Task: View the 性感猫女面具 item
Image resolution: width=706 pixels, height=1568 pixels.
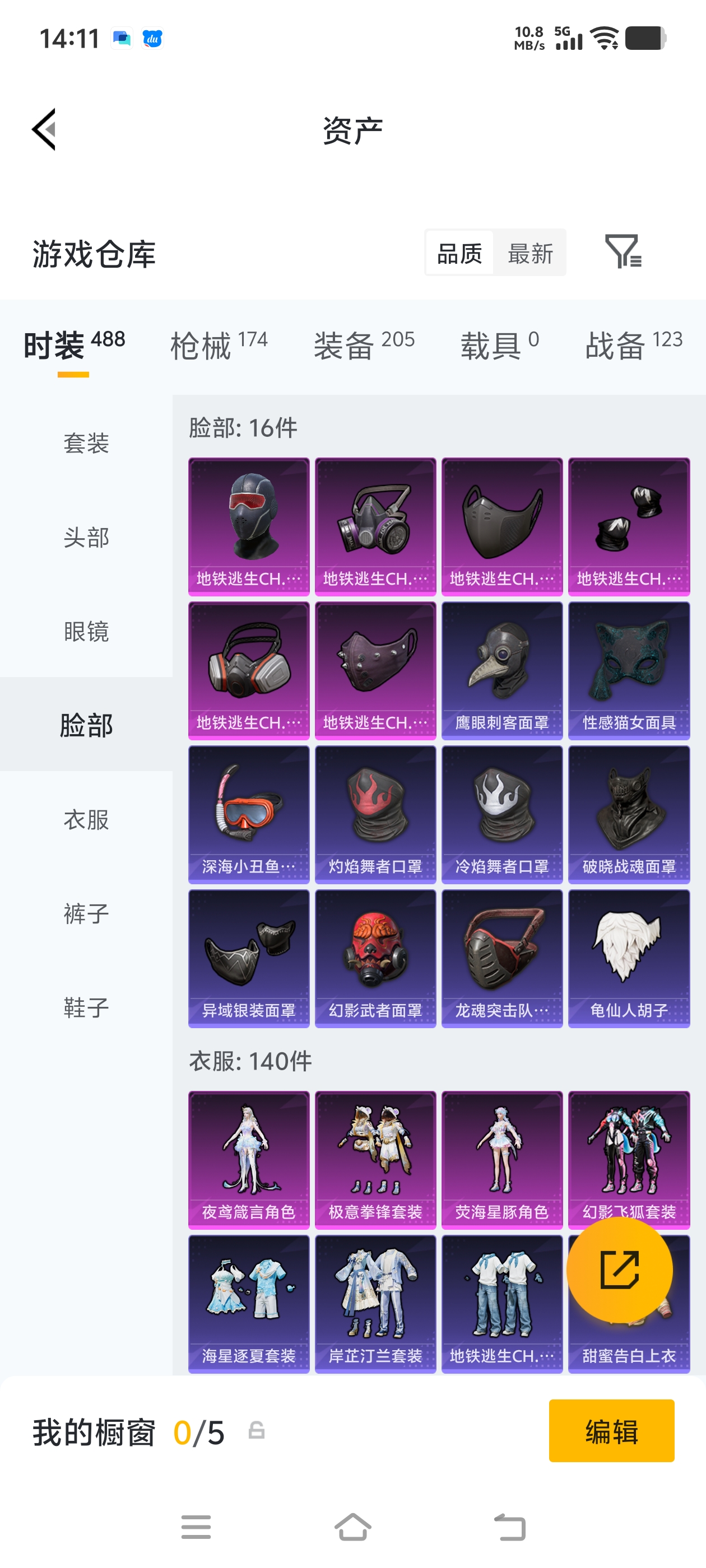Action: [629, 671]
